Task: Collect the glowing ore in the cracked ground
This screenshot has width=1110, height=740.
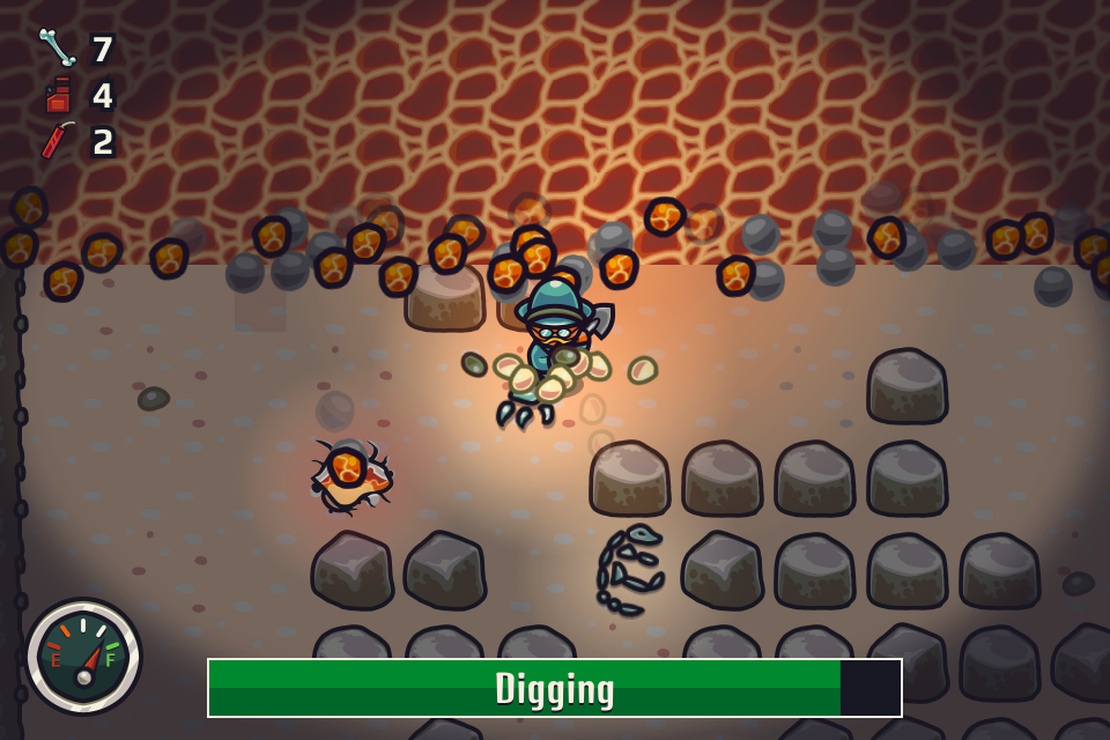Action: pos(347,471)
